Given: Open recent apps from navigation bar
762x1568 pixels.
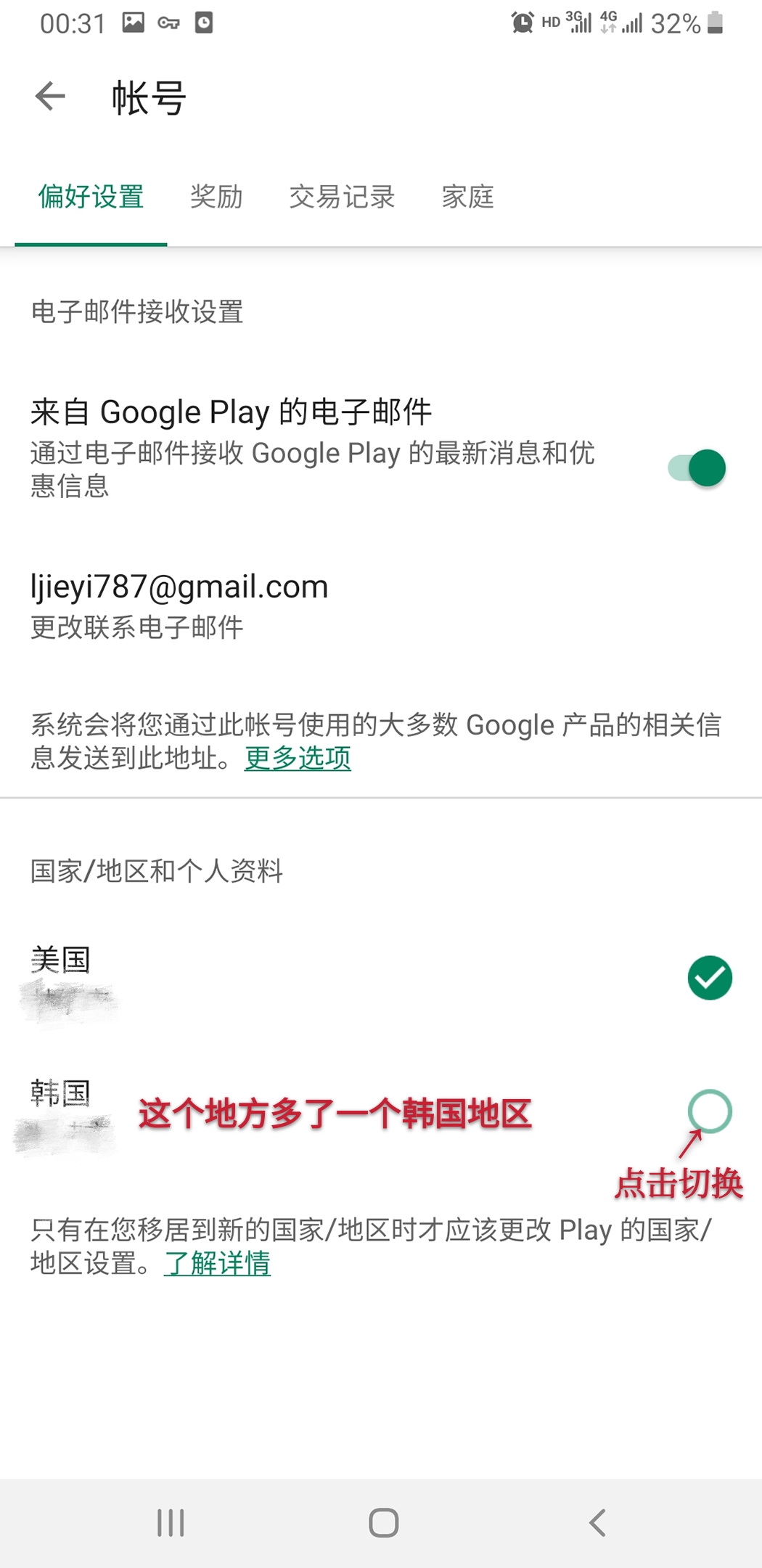Looking at the screenshot, I should [x=171, y=1522].
